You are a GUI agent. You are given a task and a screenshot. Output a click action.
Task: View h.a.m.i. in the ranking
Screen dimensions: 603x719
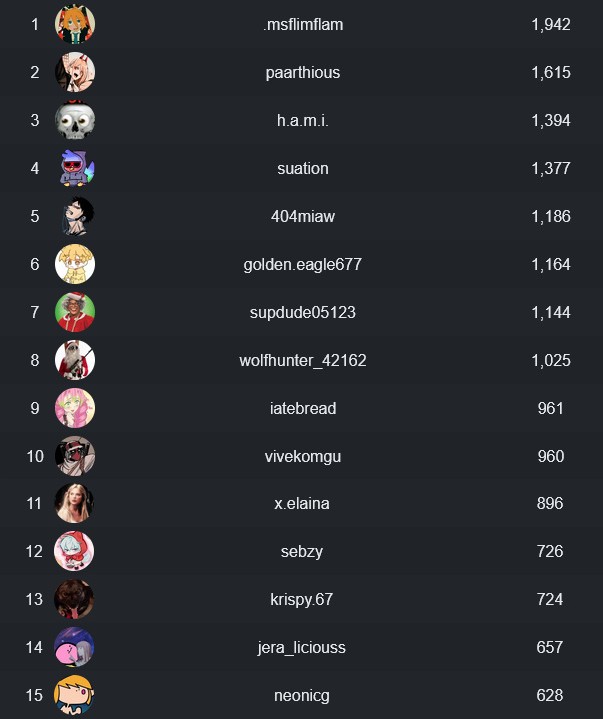[x=302, y=120]
